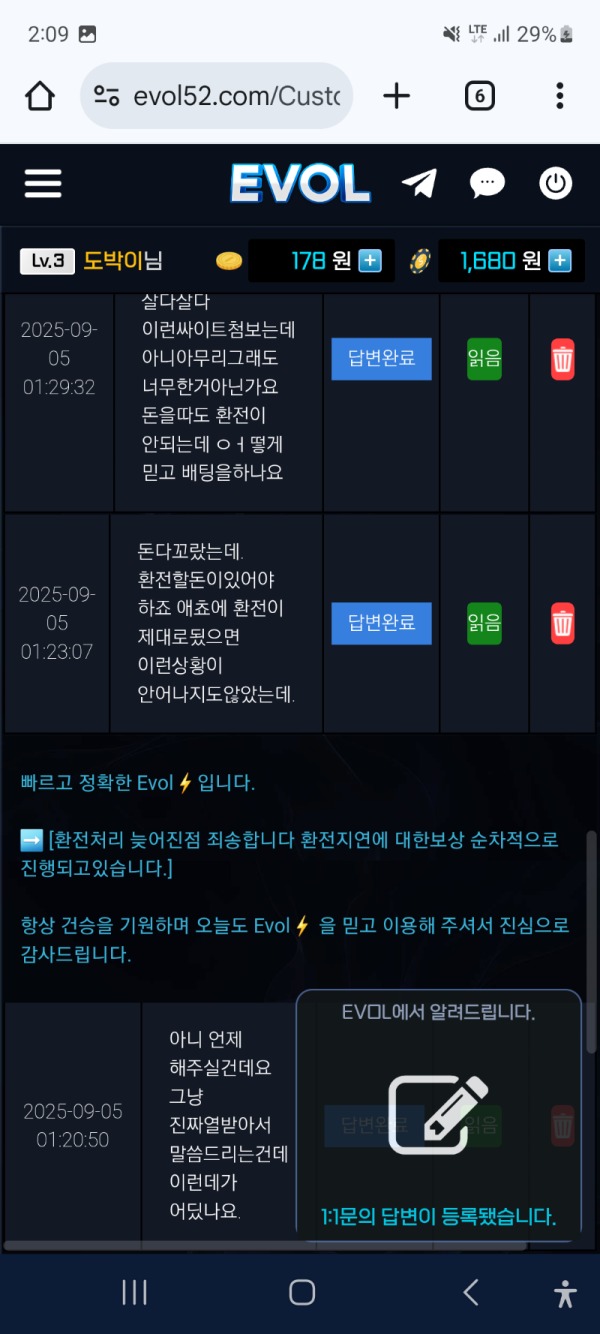Open the chat bubble icon
The width and height of the screenshot is (600, 1334).
487,183
